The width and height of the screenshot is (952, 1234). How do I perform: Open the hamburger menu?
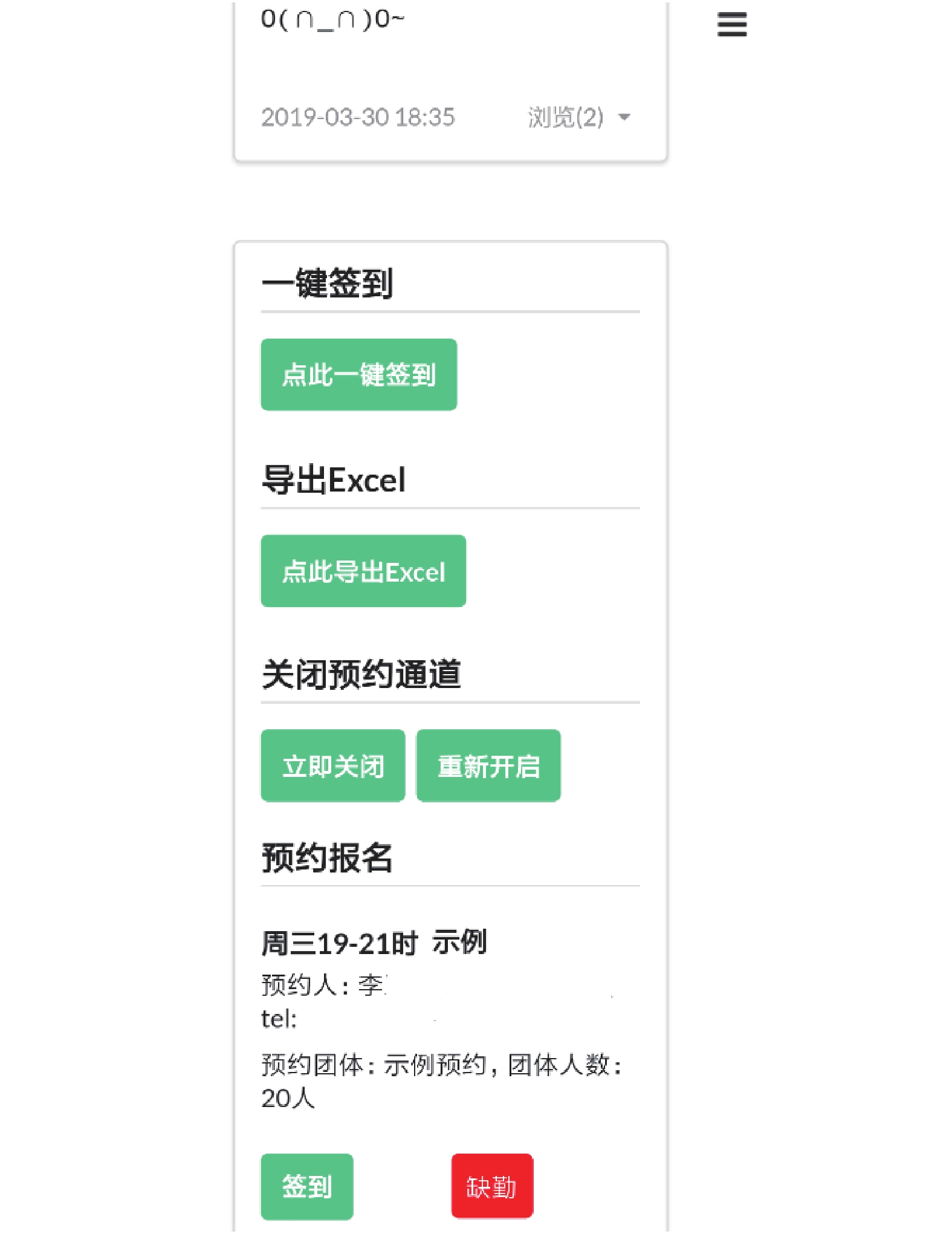pyautogui.click(x=731, y=24)
